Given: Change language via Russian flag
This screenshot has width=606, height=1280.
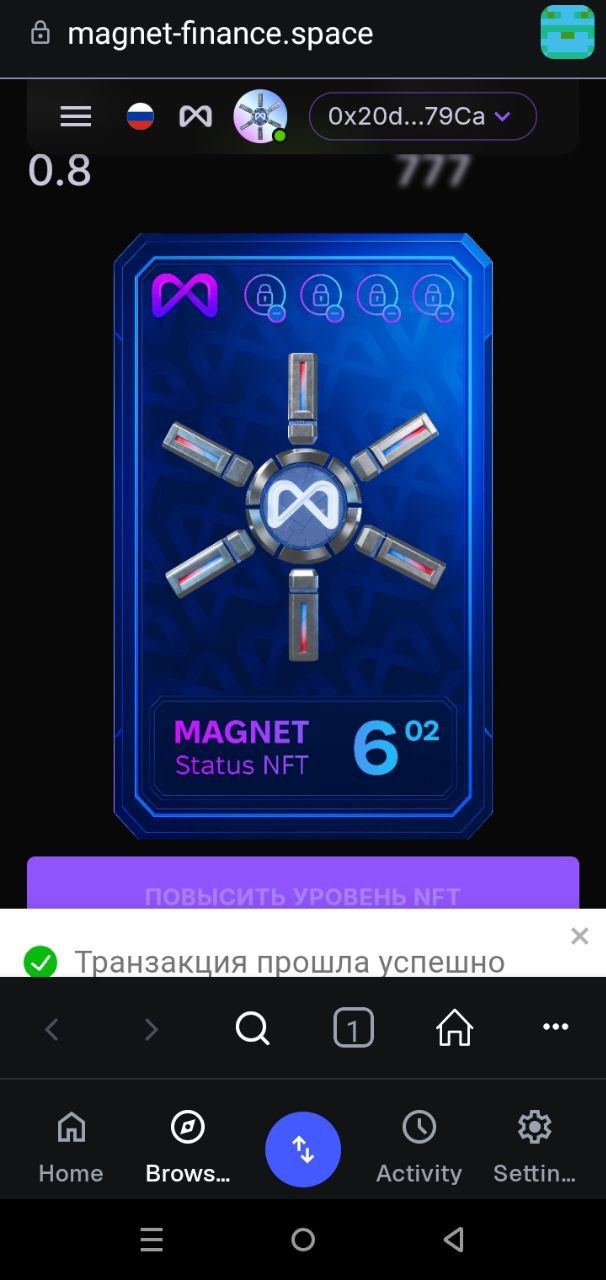Looking at the screenshot, I should [140, 117].
